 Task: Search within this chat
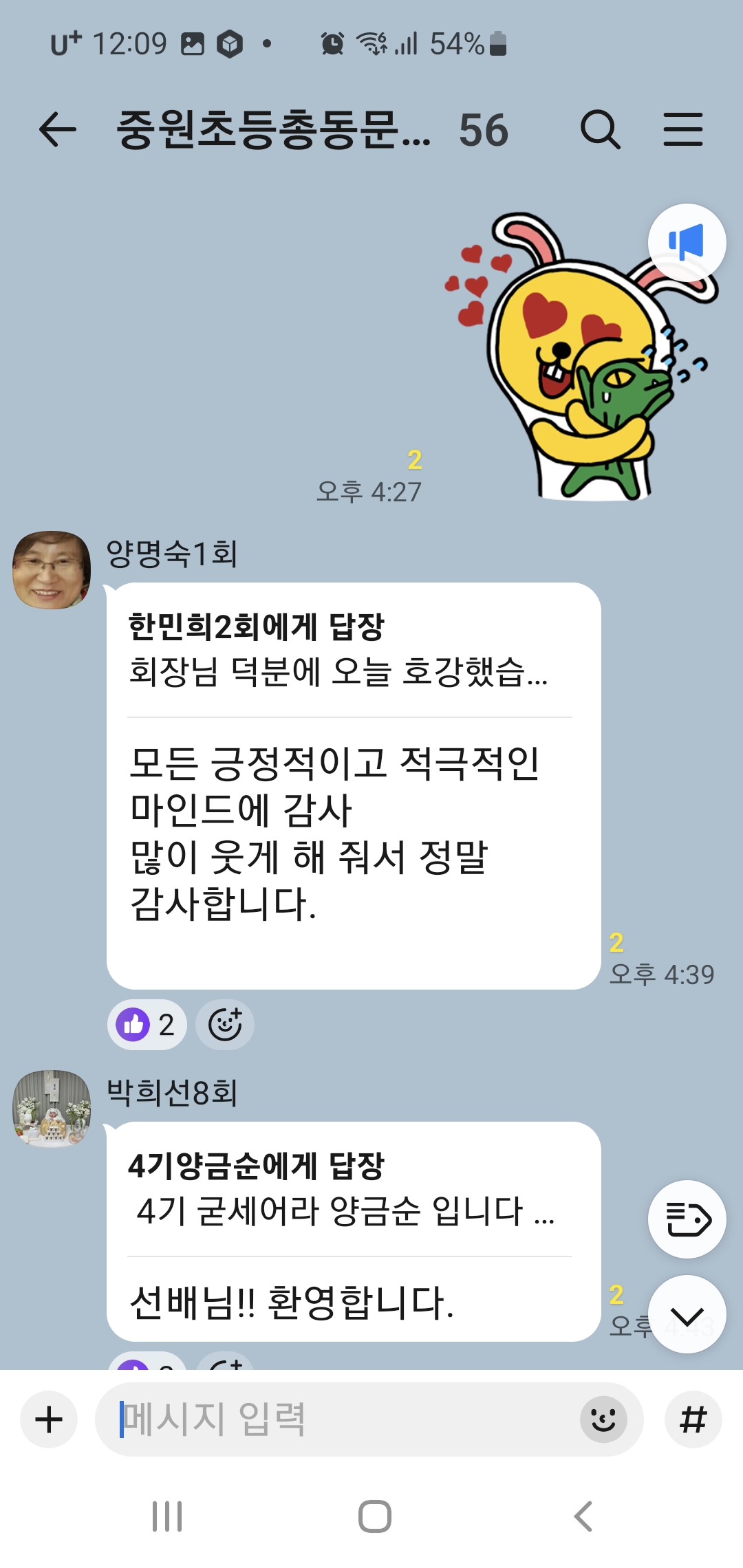coord(601,130)
